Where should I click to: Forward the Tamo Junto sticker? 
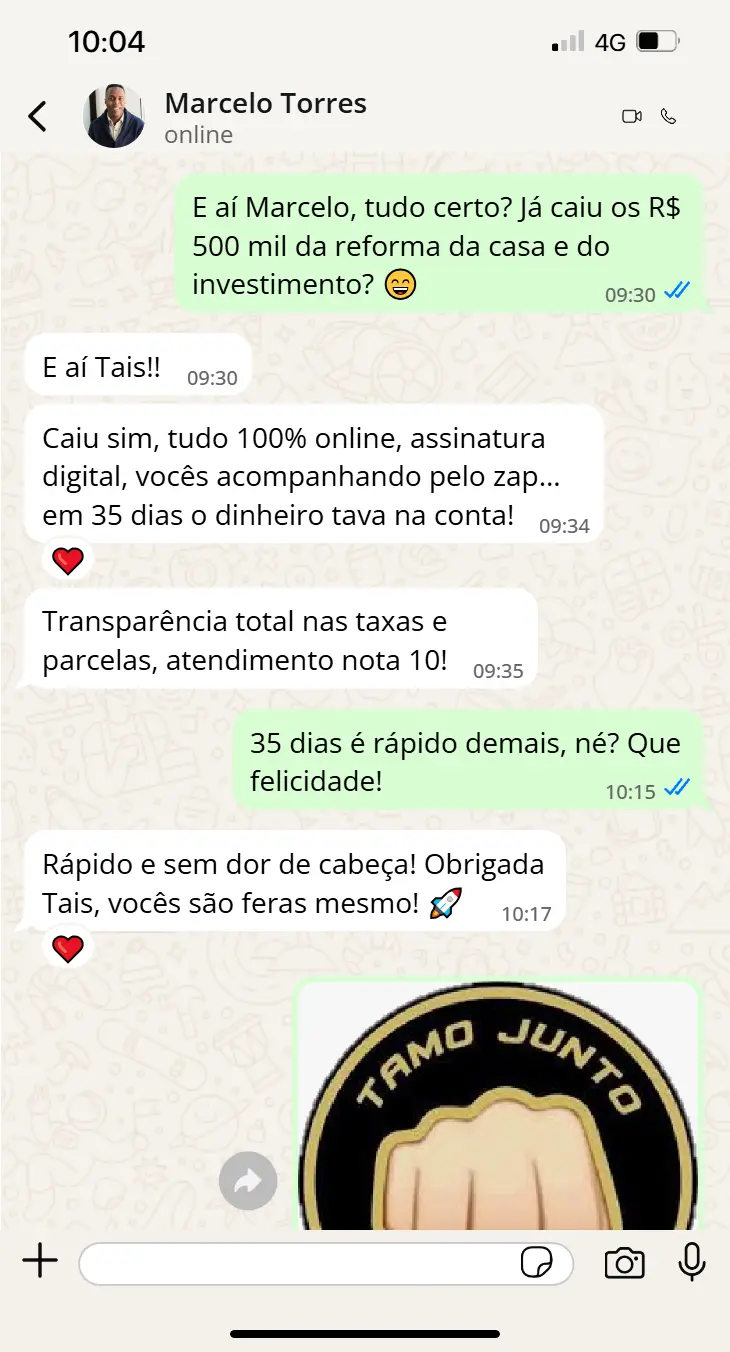point(248,1182)
